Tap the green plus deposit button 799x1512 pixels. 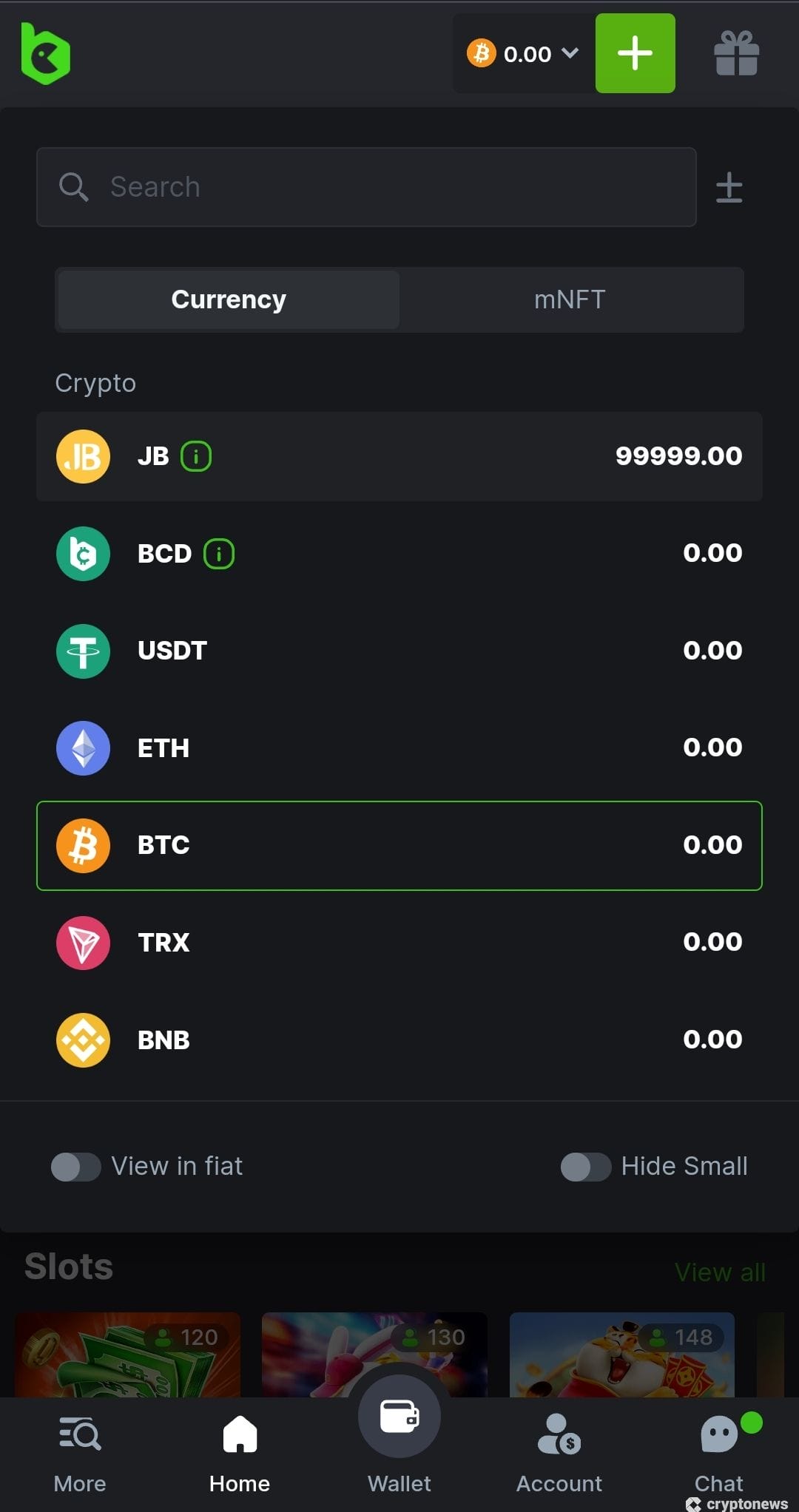tap(635, 53)
